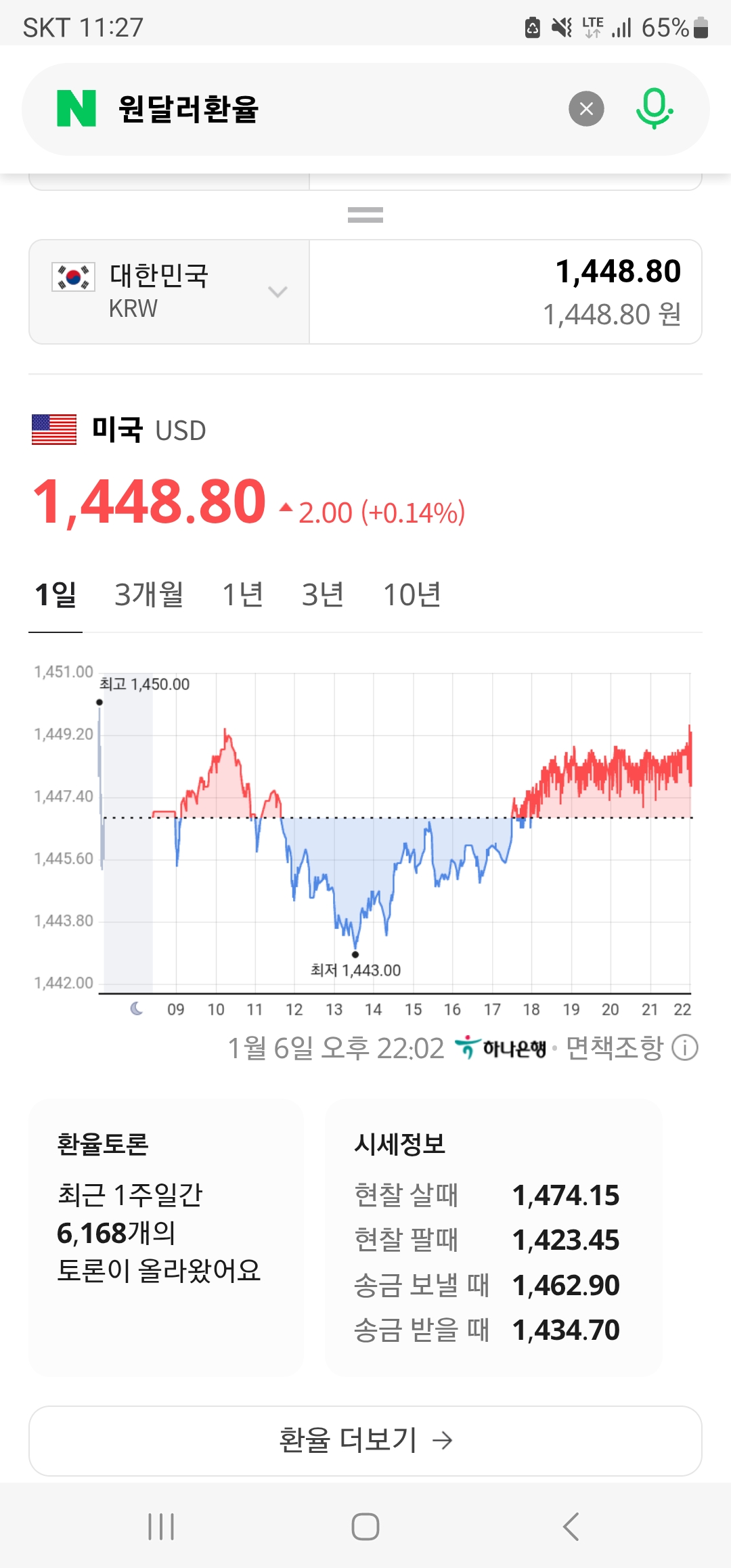
Task: Tap the 원달러환율 search input field
Action: (271, 108)
